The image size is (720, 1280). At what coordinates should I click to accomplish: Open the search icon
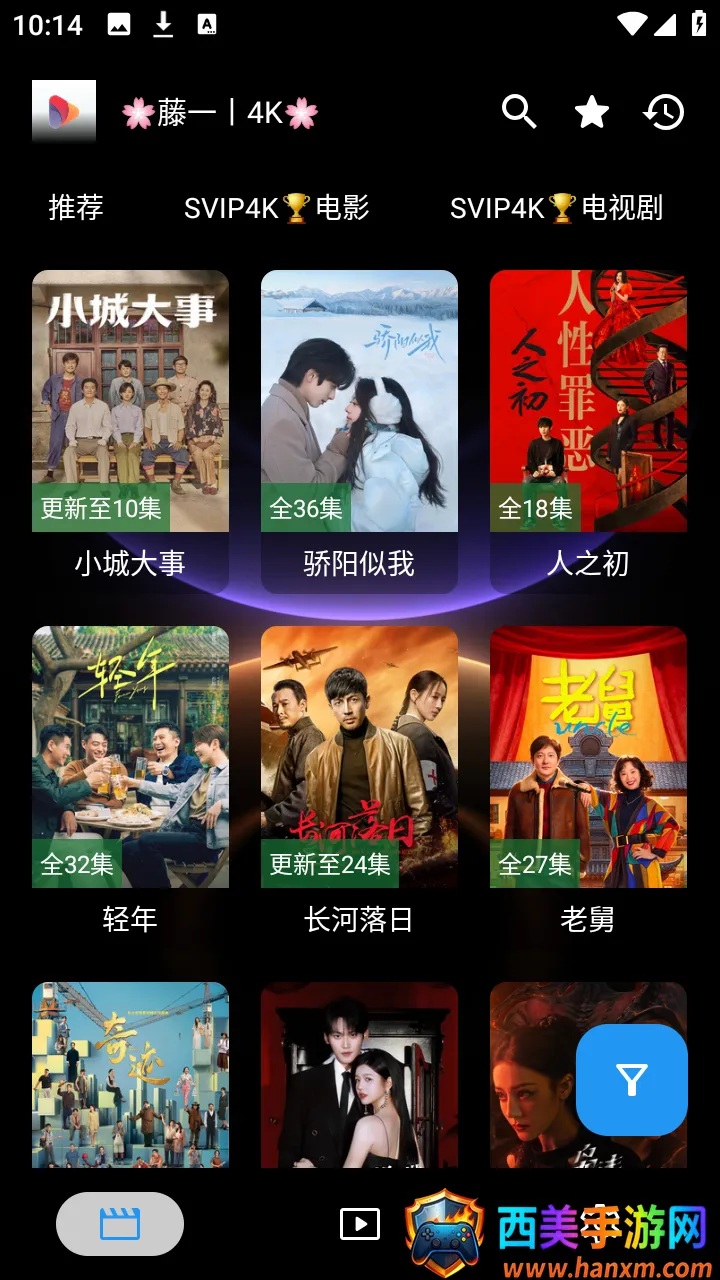coord(519,112)
